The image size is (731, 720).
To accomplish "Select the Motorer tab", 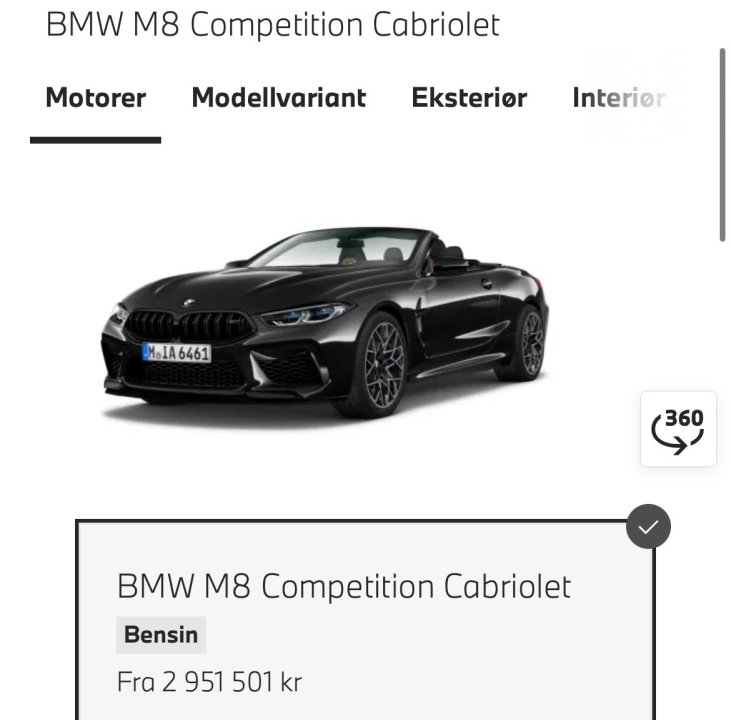I will click(x=96, y=98).
